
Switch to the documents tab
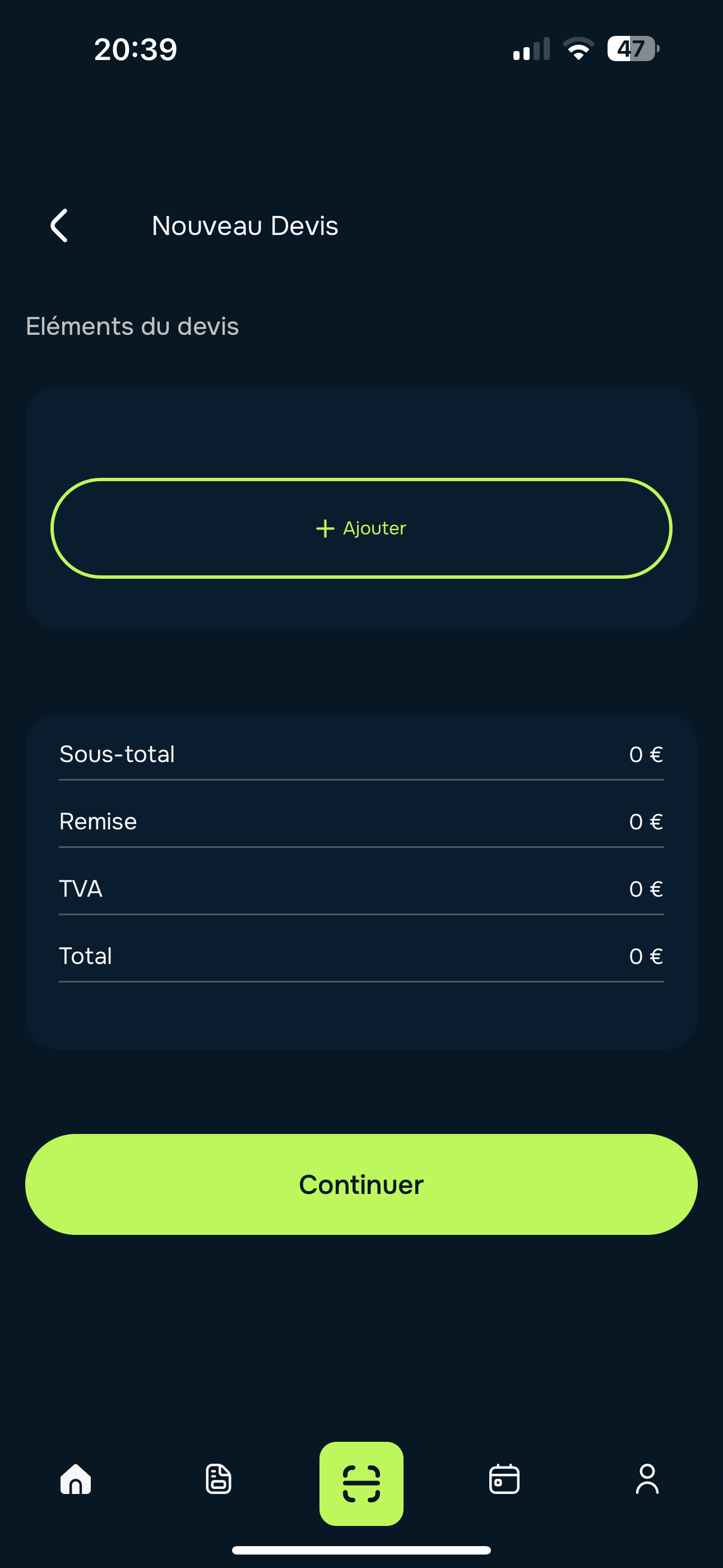coord(219,1479)
